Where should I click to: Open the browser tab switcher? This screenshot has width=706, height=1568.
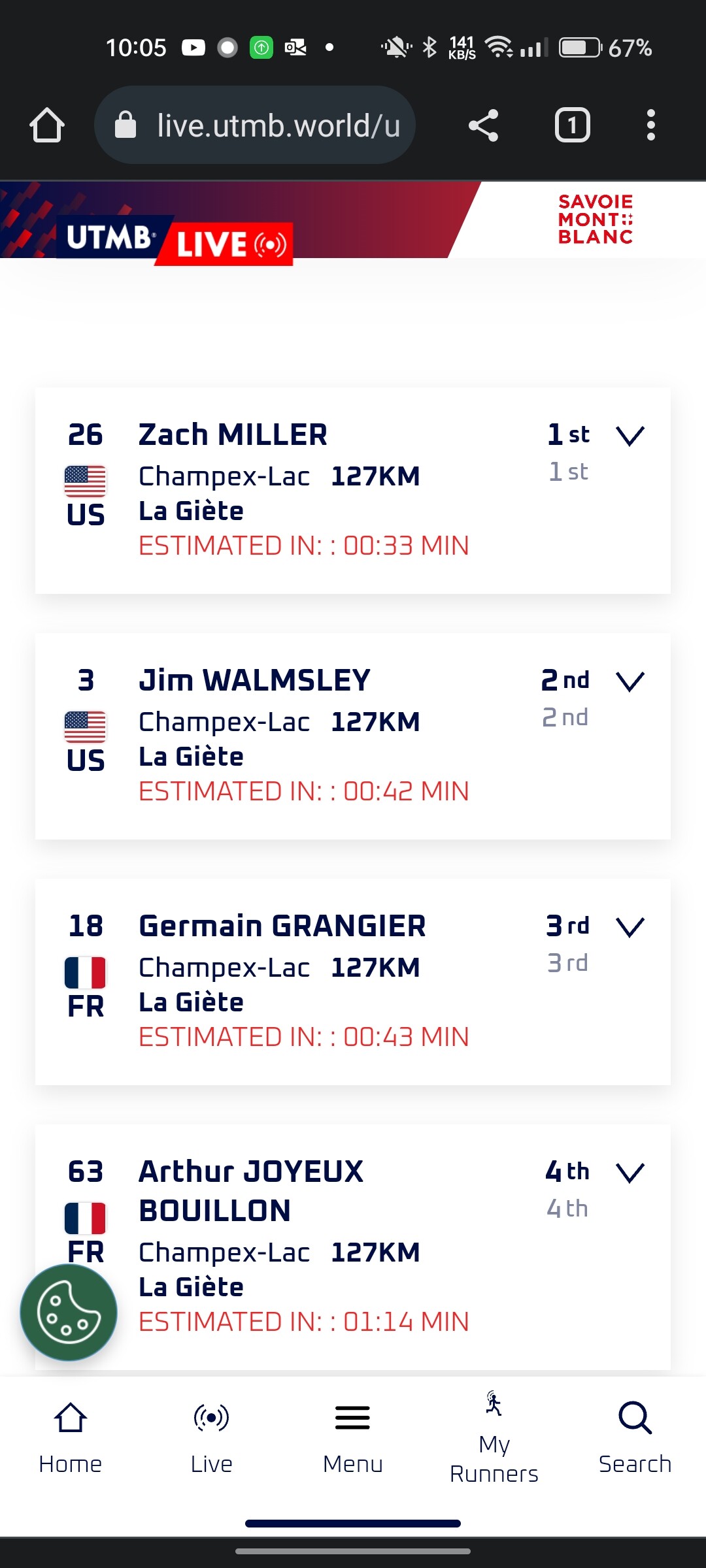pyautogui.click(x=573, y=125)
